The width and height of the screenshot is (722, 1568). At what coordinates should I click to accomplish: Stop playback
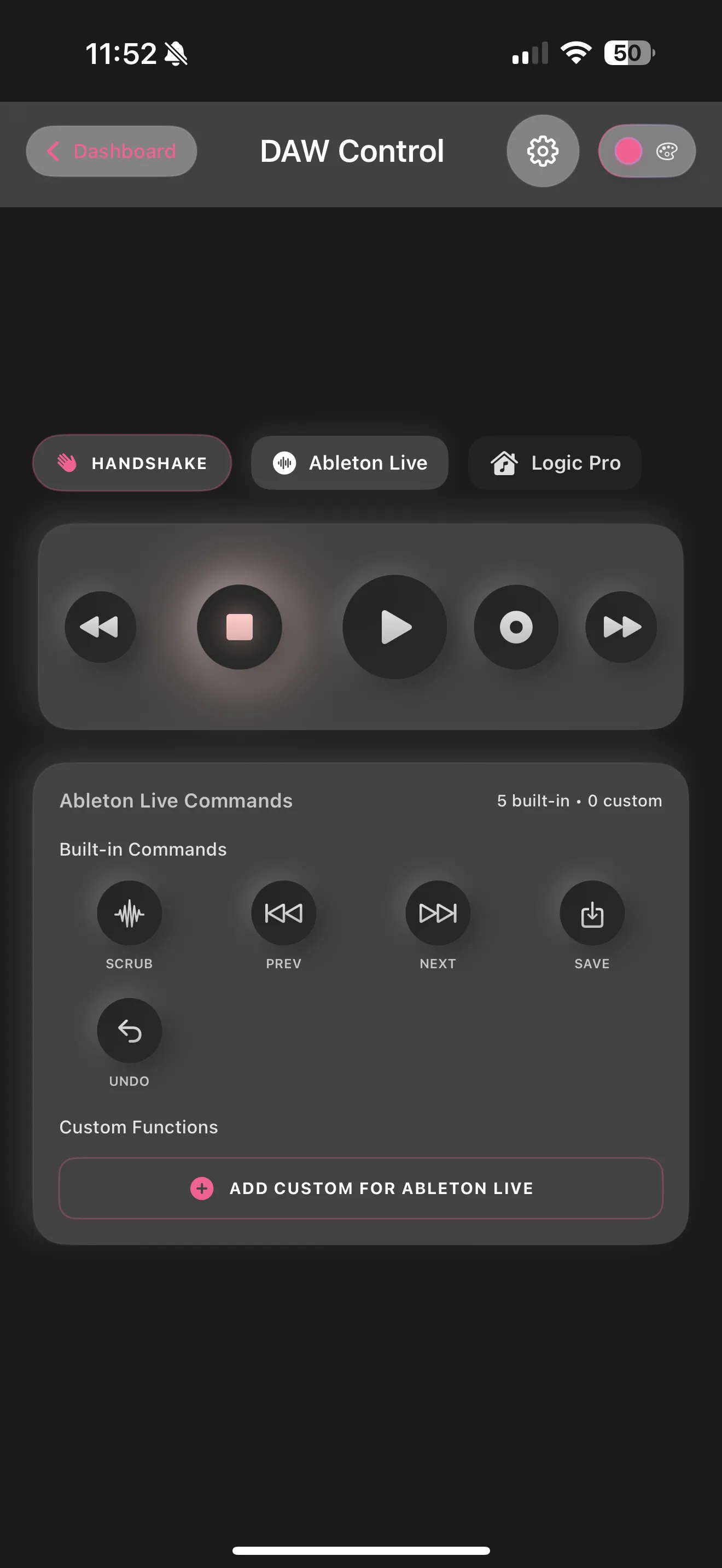click(239, 627)
